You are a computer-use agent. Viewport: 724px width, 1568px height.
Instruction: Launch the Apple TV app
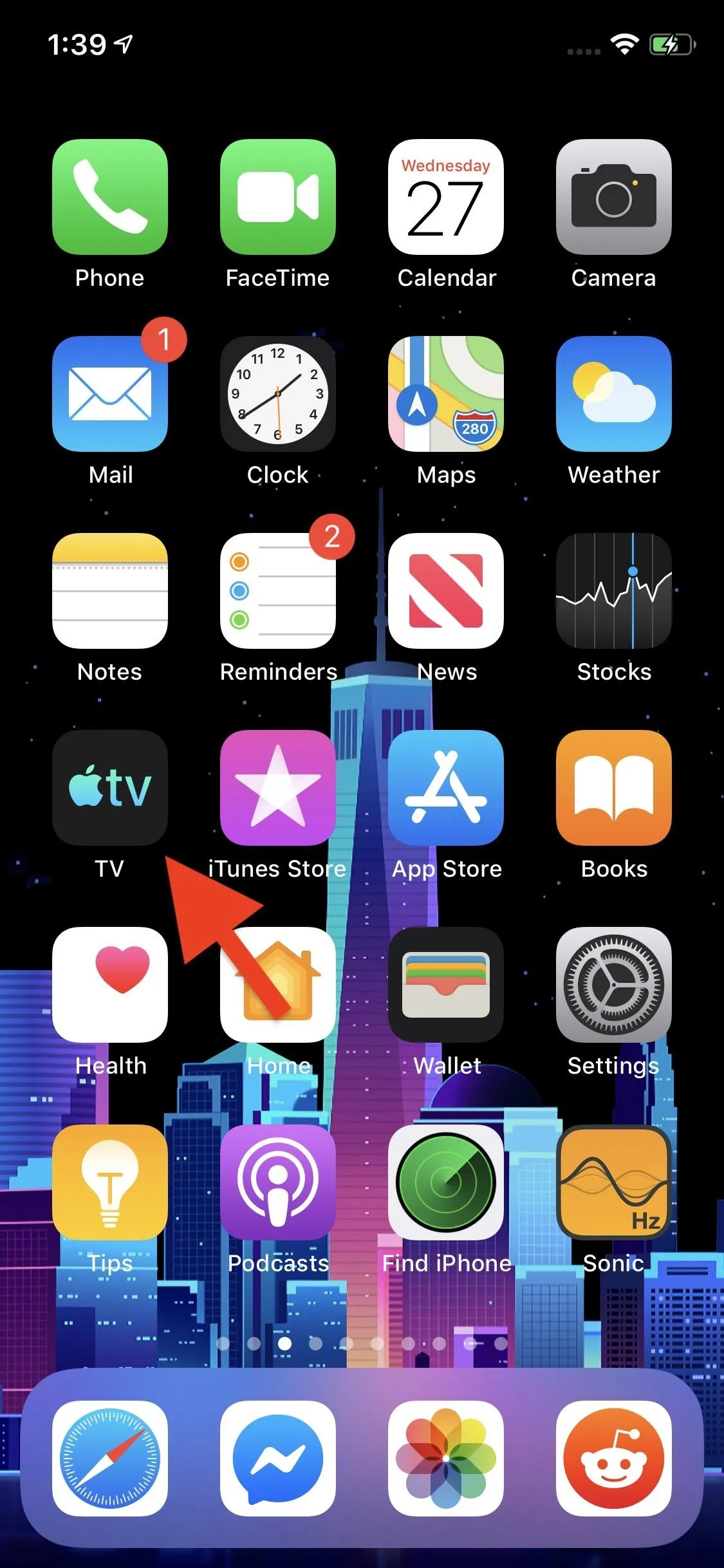tap(110, 788)
